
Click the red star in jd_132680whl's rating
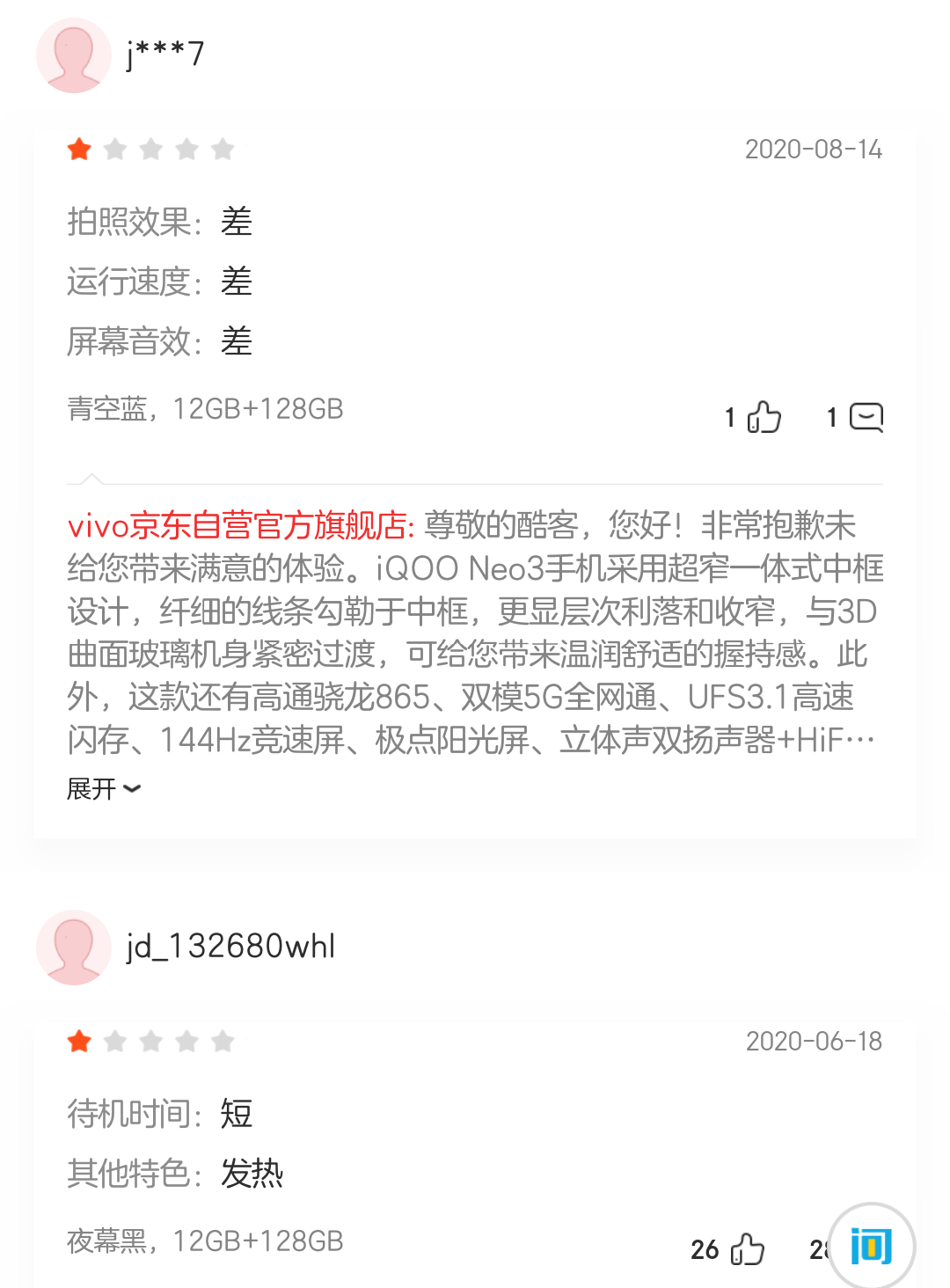79,1041
